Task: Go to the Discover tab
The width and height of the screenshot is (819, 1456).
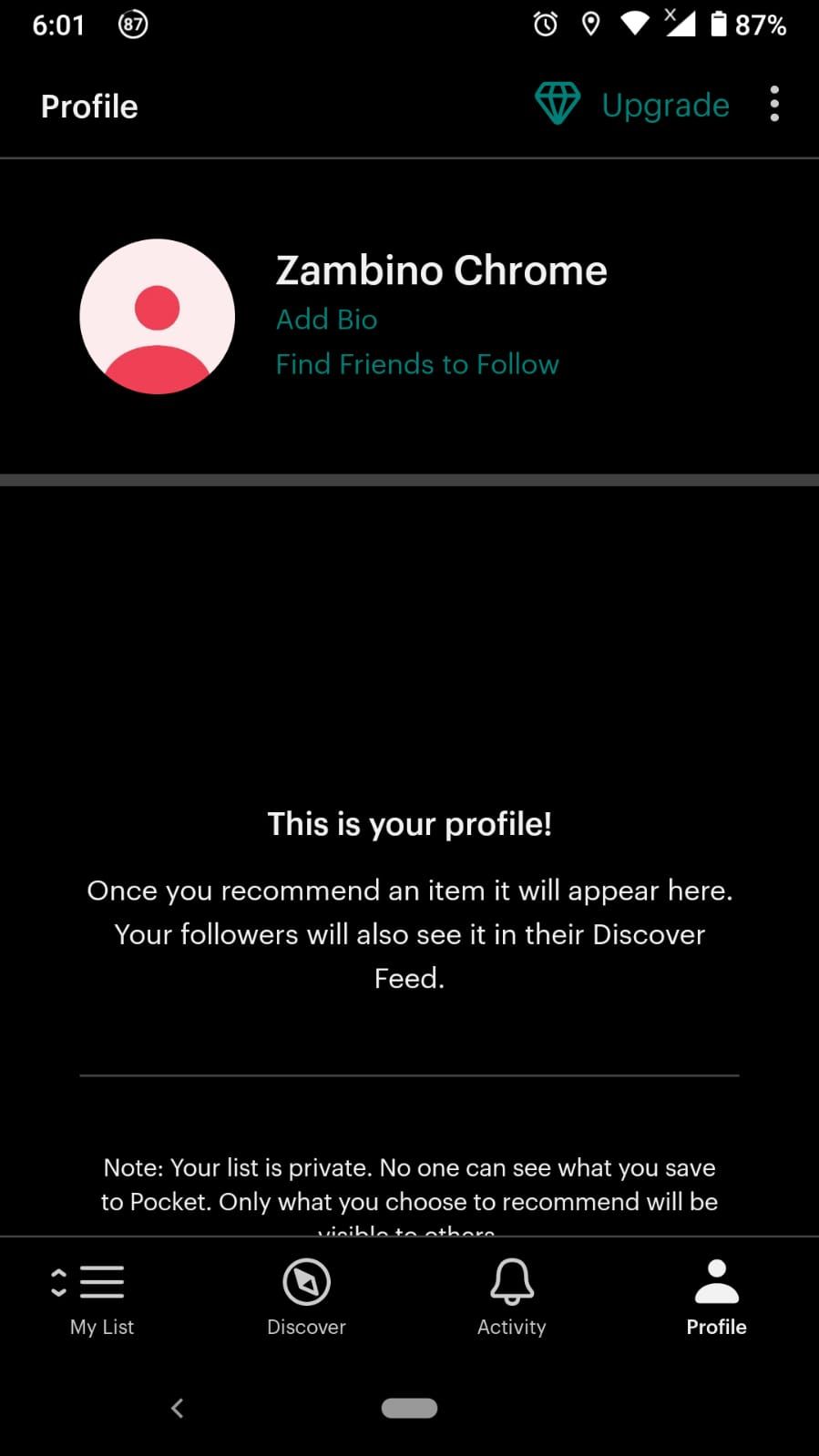Action: [306, 1296]
